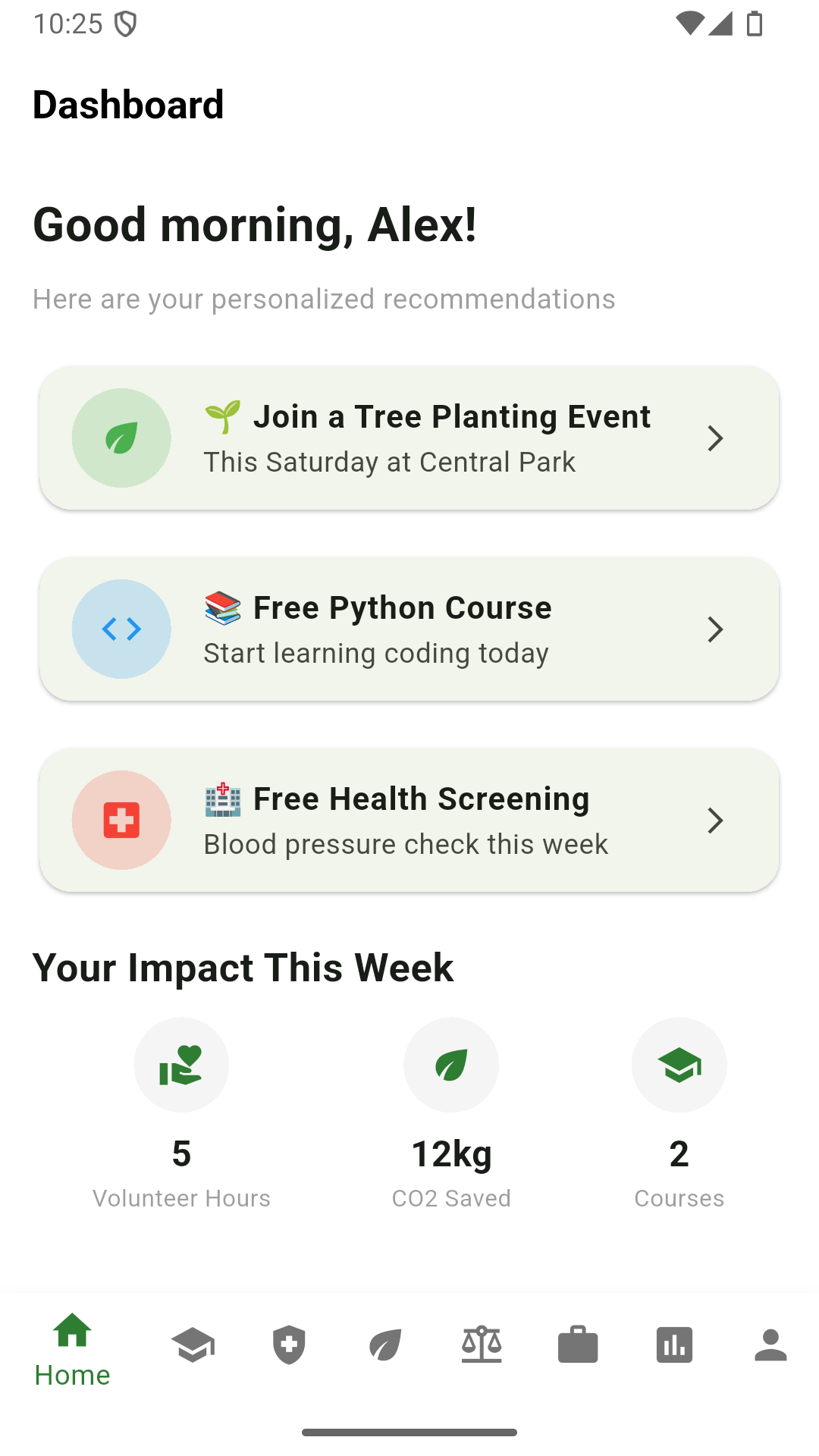
Task: Switch to the leaf environment tab
Action: pos(385,1345)
